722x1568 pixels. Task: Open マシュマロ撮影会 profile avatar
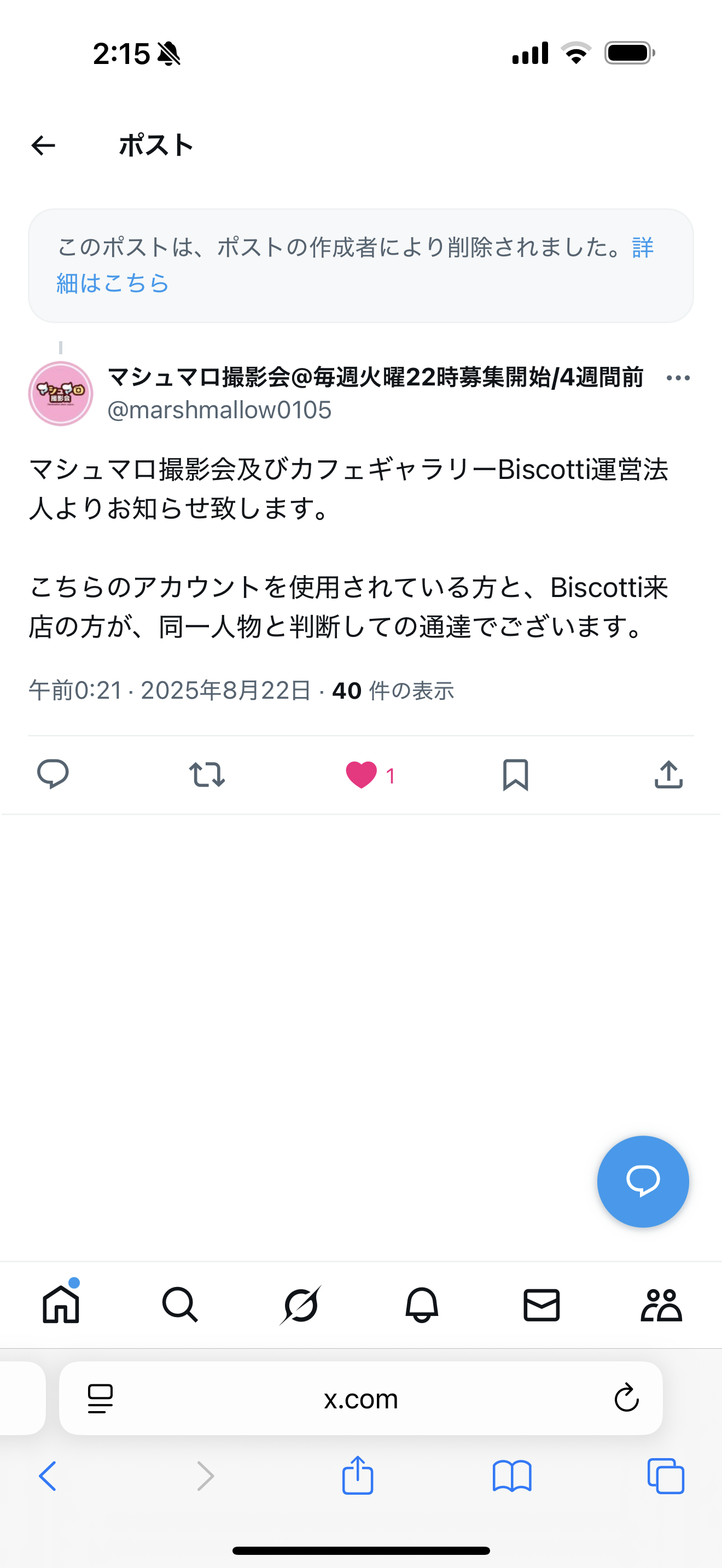pos(60,394)
